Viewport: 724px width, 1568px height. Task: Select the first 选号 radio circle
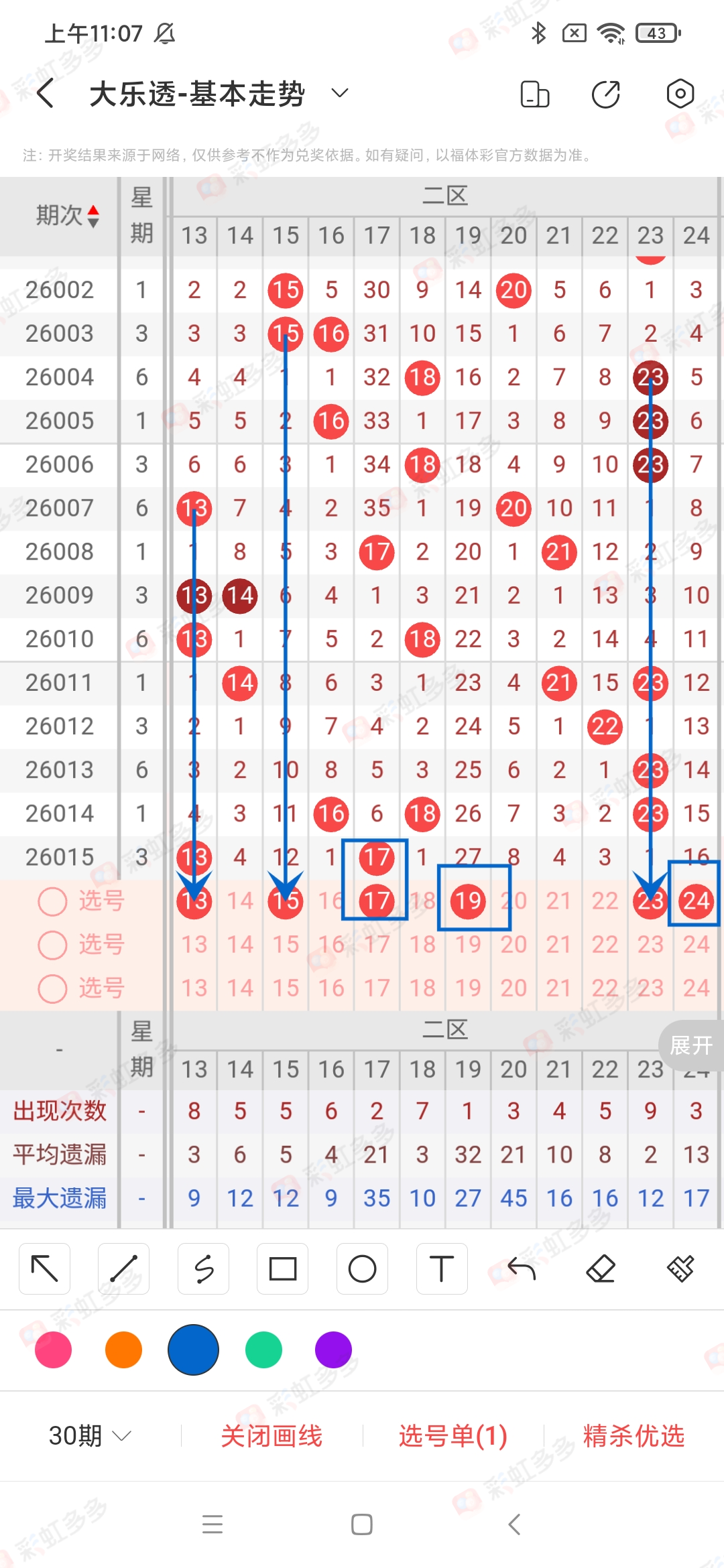[52, 901]
